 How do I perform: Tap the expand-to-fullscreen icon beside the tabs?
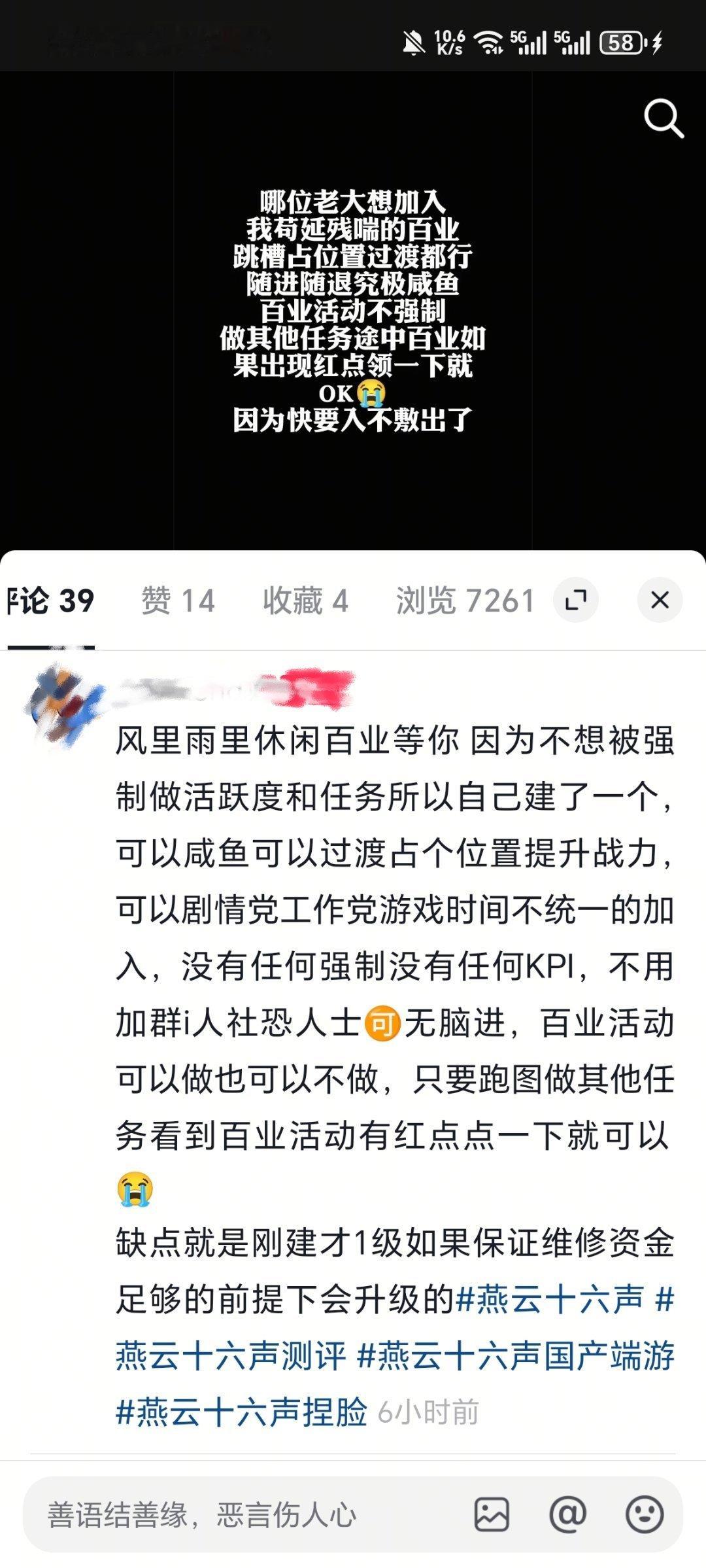pyautogui.click(x=575, y=599)
